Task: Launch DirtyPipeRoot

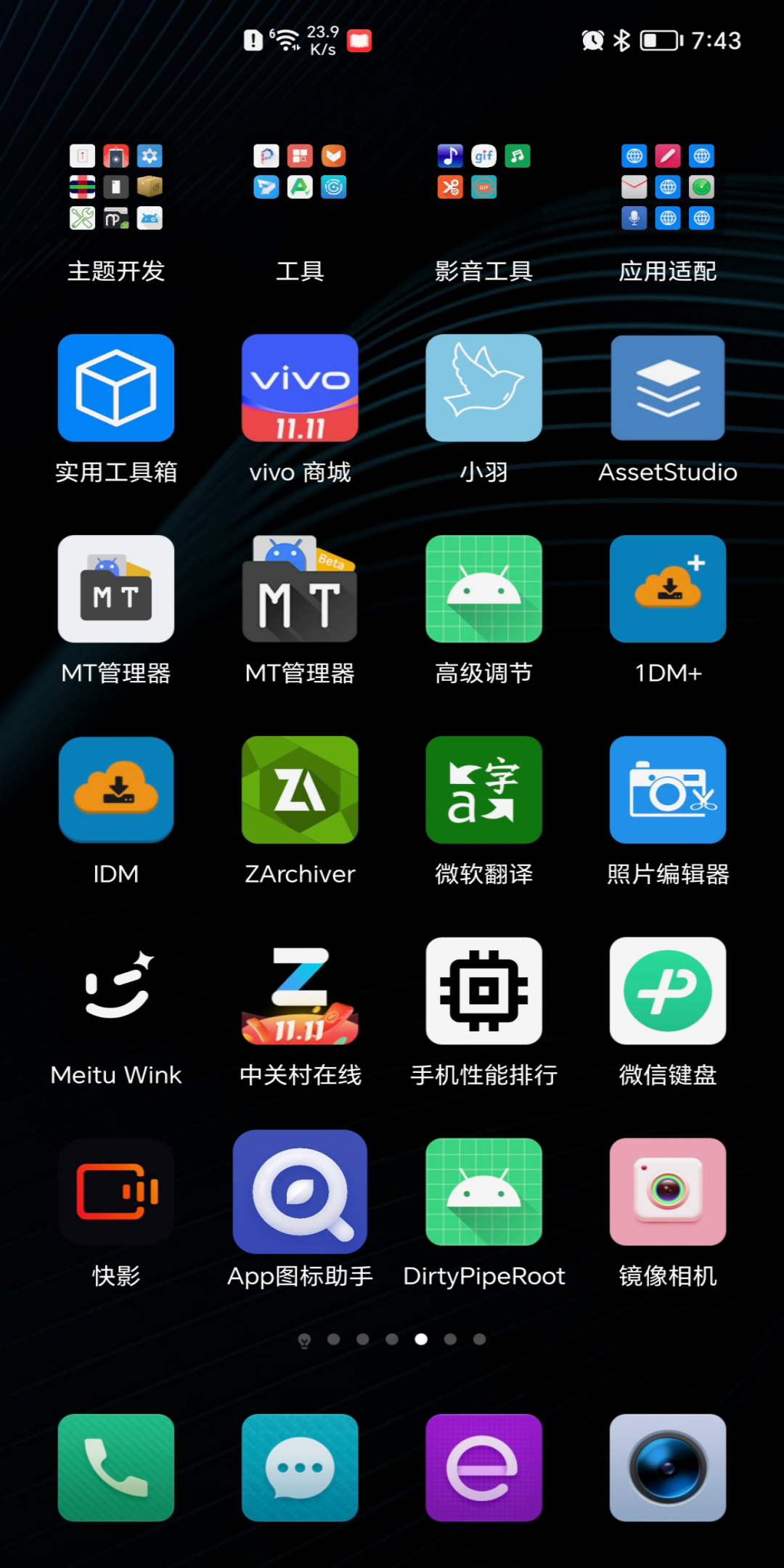Action: [x=483, y=1192]
